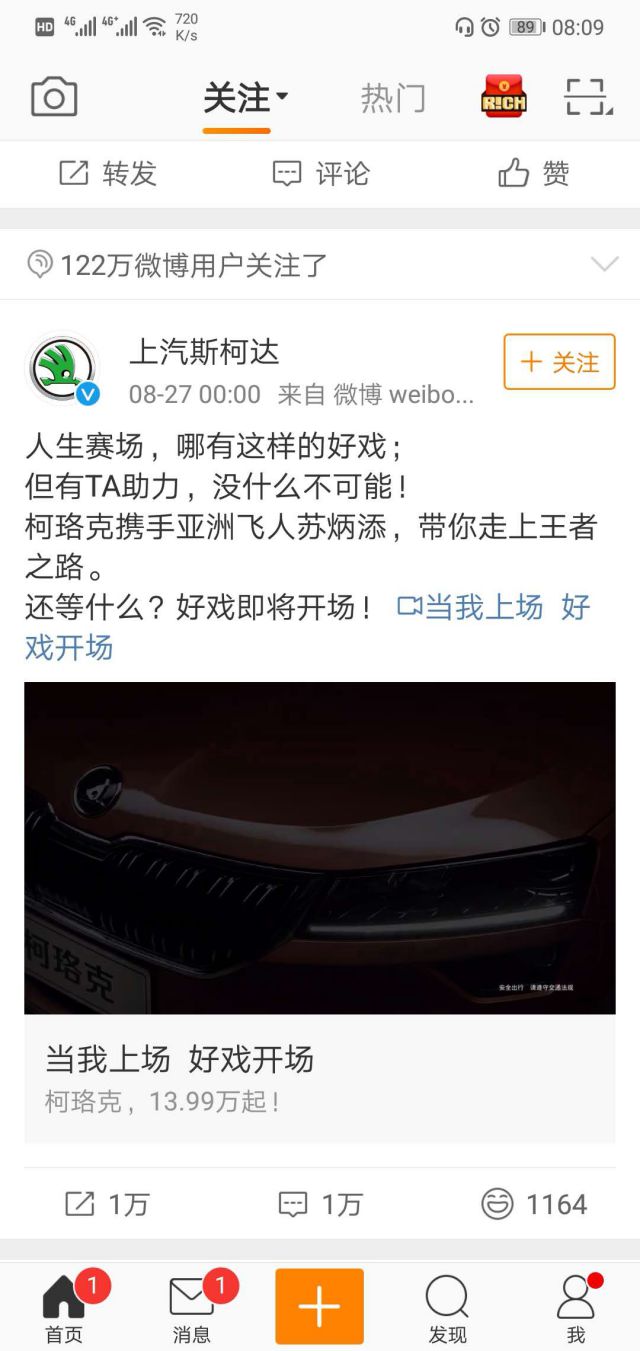This screenshot has height=1351, width=640.
Task: Open the scan QR code icon
Action: (x=586, y=98)
